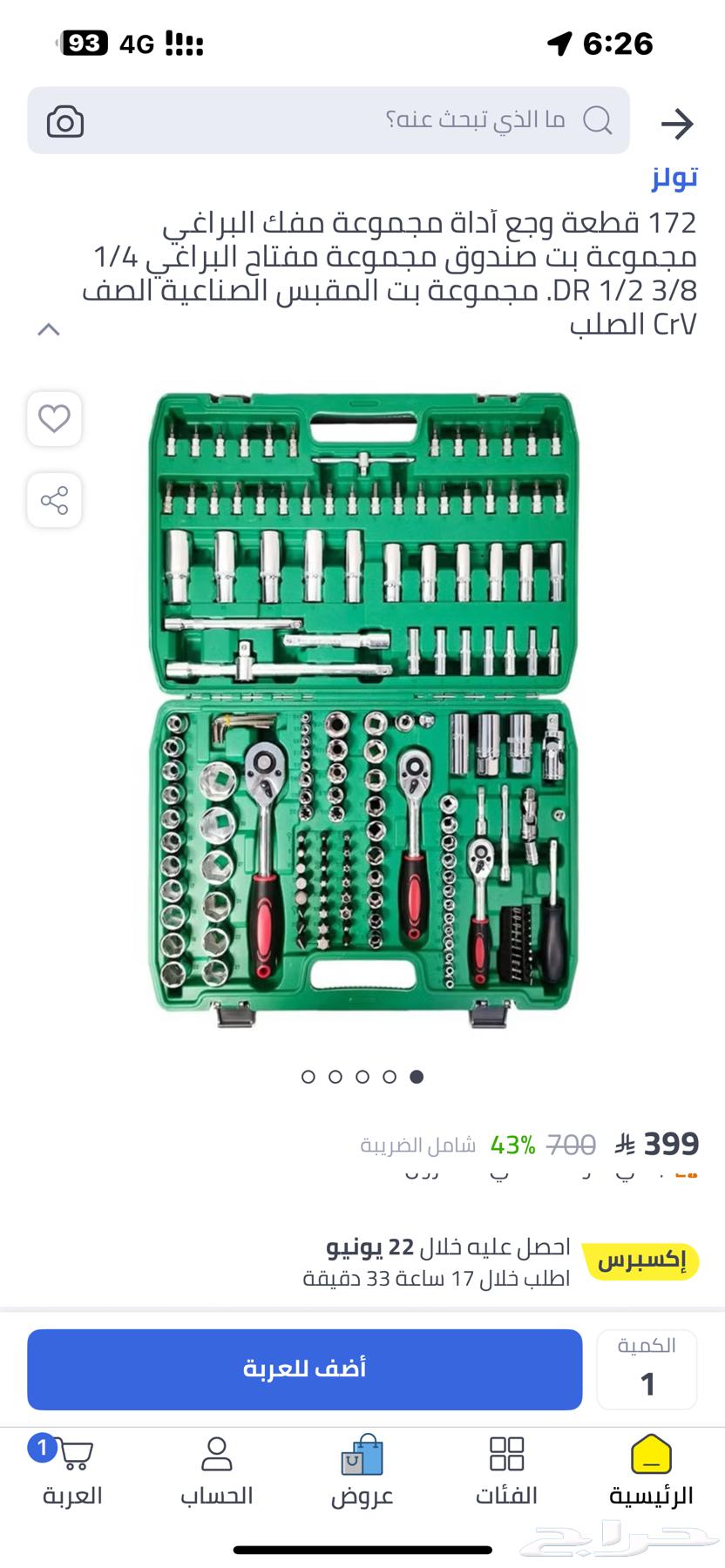Open the cart via العربة icon
The height and width of the screenshot is (1568, 725).
tap(73, 1472)
